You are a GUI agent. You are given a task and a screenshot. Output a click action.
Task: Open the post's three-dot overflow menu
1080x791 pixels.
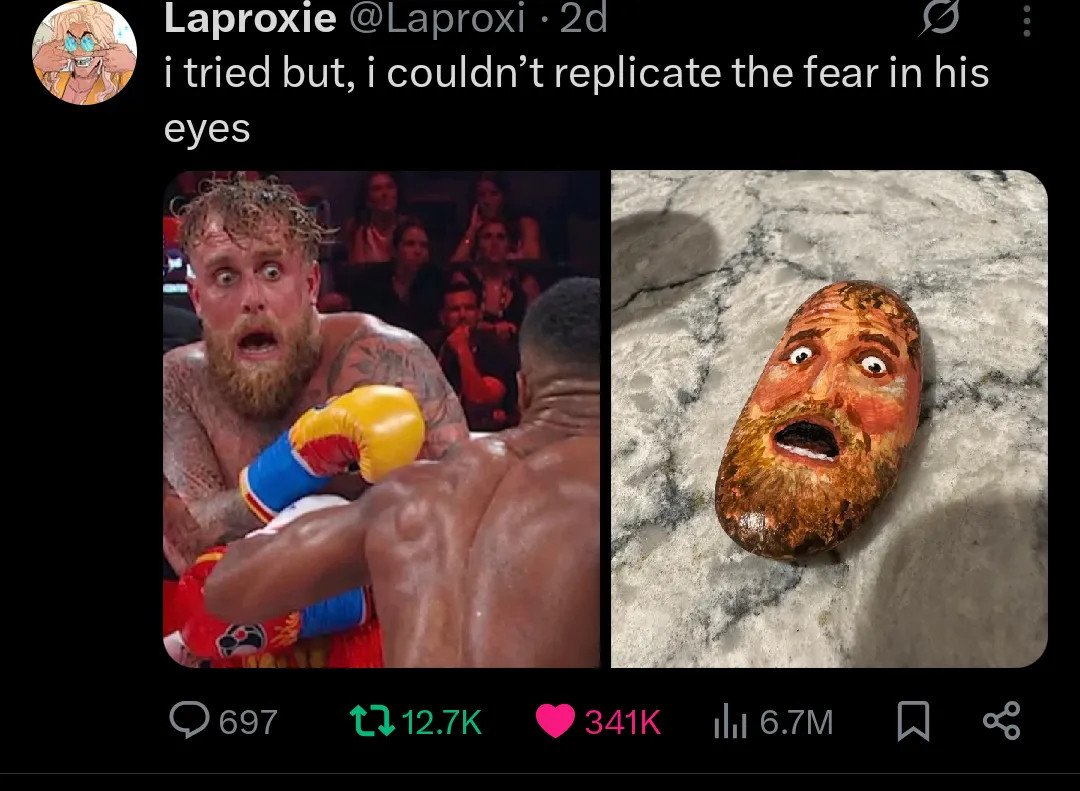1026,20
